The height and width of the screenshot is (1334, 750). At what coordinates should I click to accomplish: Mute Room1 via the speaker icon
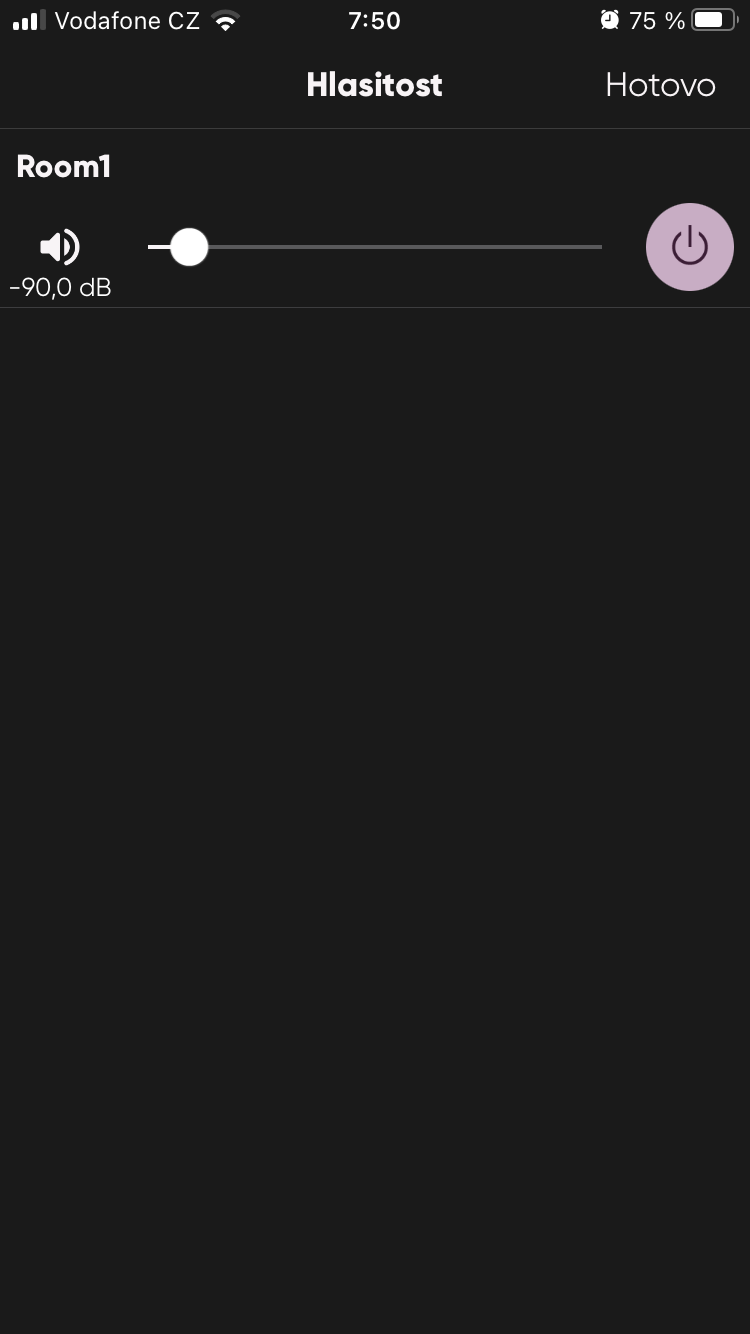(x=60, y=247)
